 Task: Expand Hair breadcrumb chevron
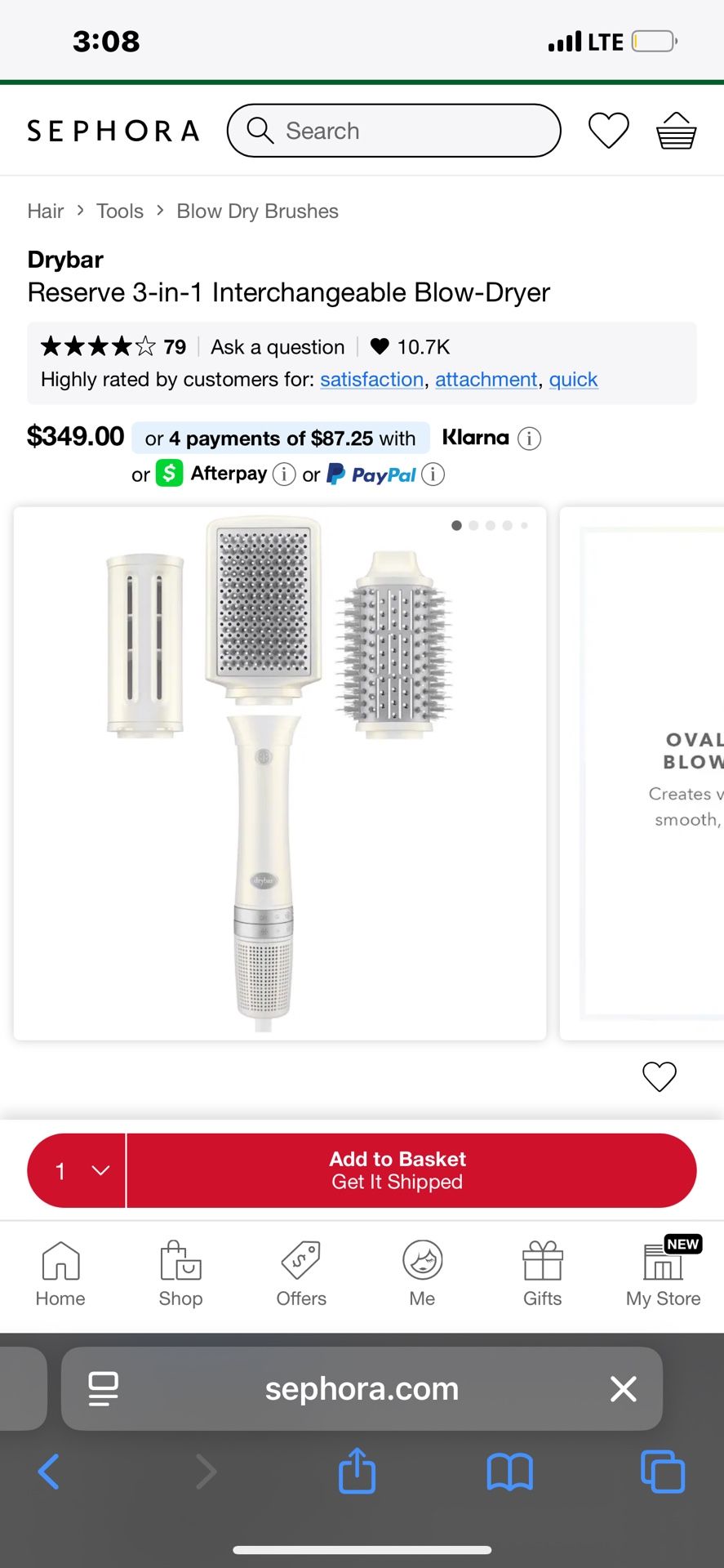[80, 211]
